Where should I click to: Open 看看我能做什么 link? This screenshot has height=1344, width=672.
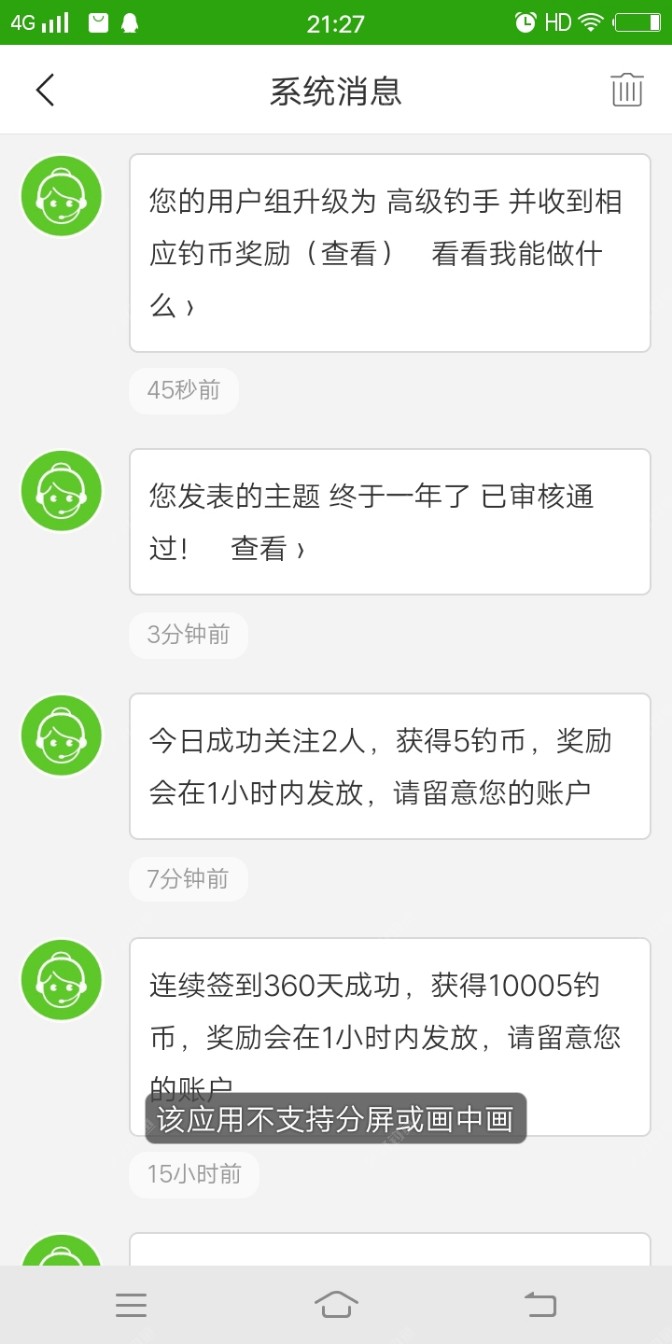click(x=515, y=254)
